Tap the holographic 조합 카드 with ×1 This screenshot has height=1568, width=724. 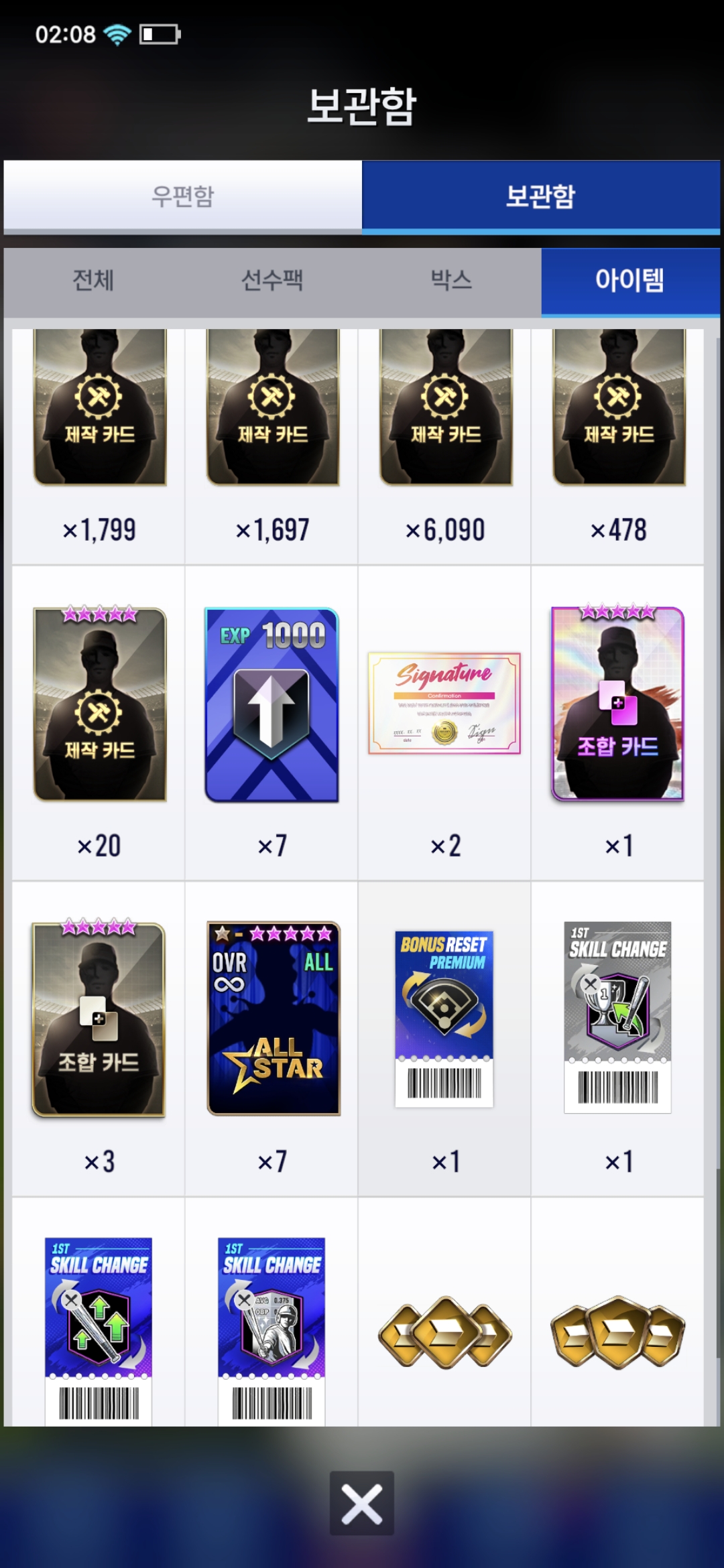coord(617,705)
